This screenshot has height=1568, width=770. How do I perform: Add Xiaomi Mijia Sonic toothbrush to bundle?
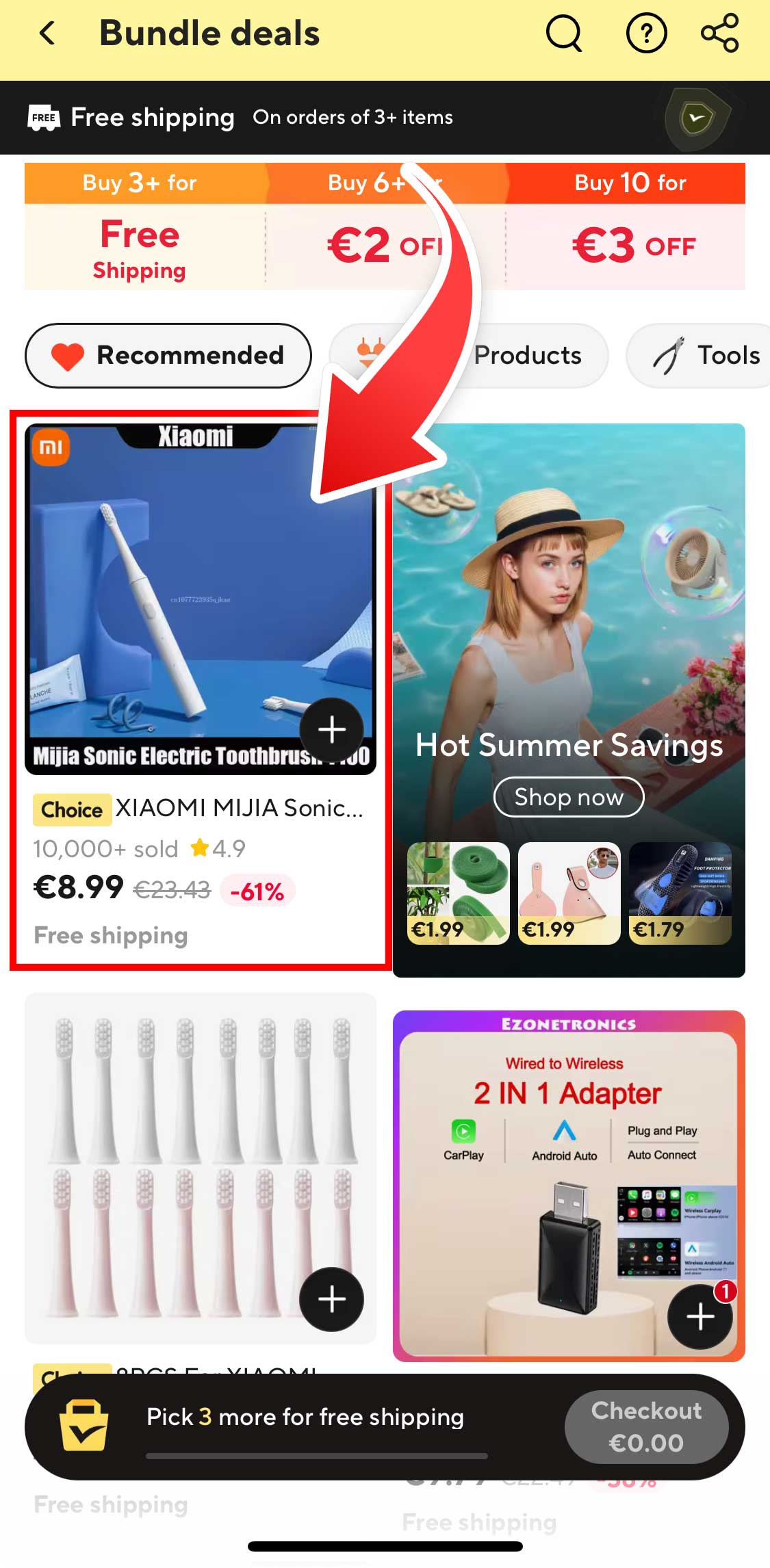click(x=332, y=729)
